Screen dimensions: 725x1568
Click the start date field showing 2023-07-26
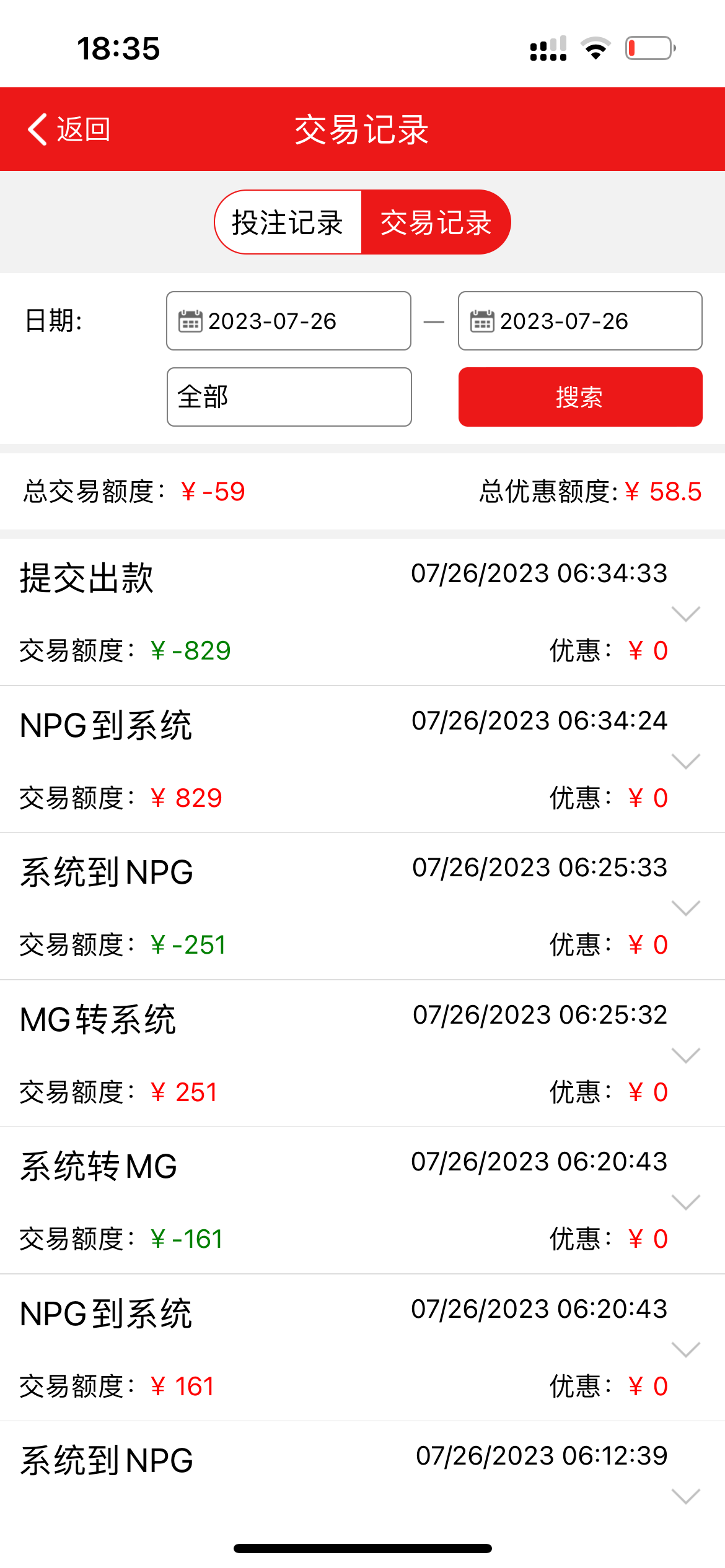pyautogui.click(x=288, y=321)
